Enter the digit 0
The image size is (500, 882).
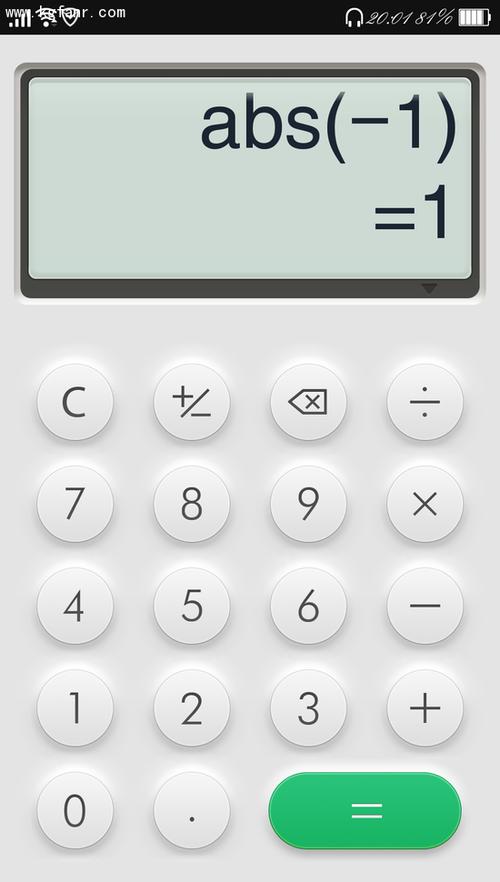click(x=75, y=811)
